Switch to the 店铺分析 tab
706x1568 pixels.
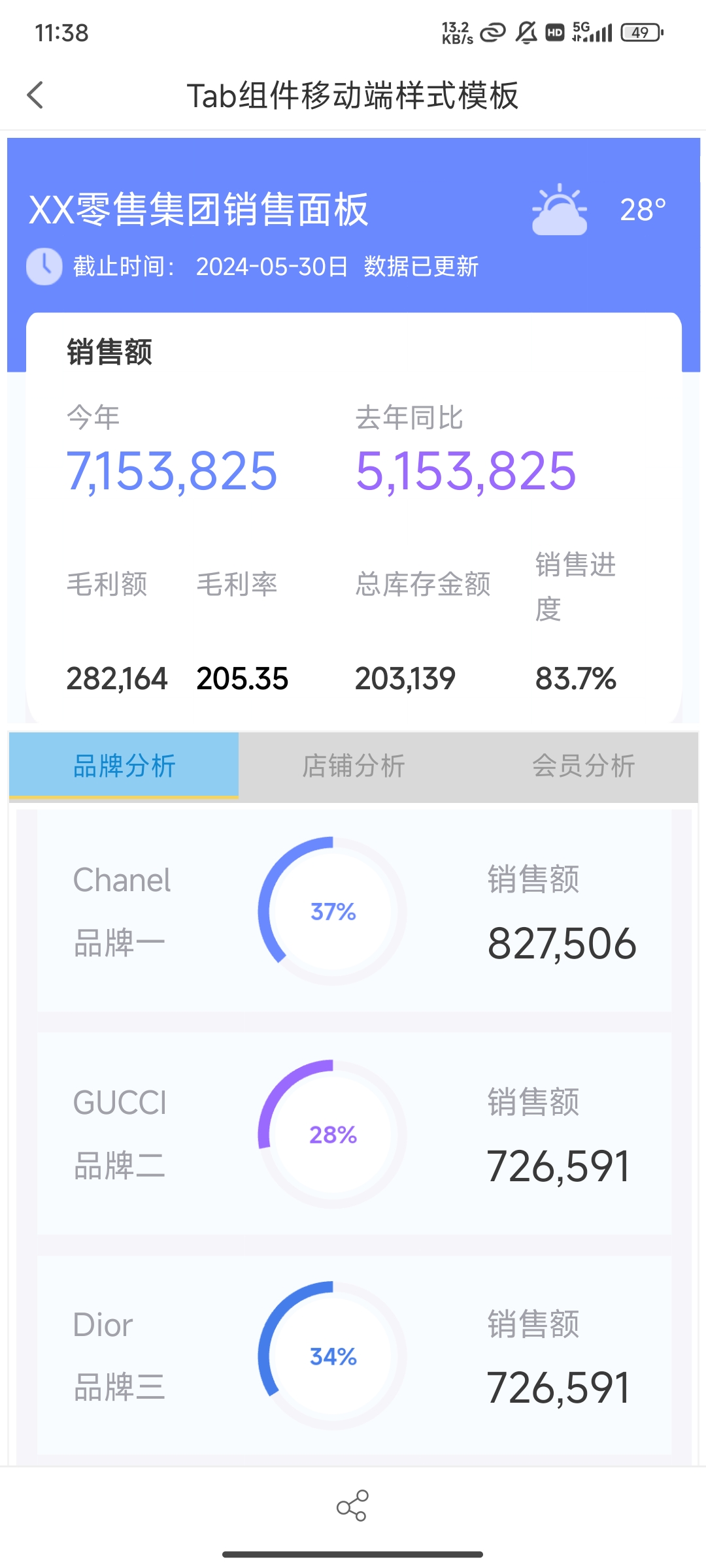click(x=354, y=766)
